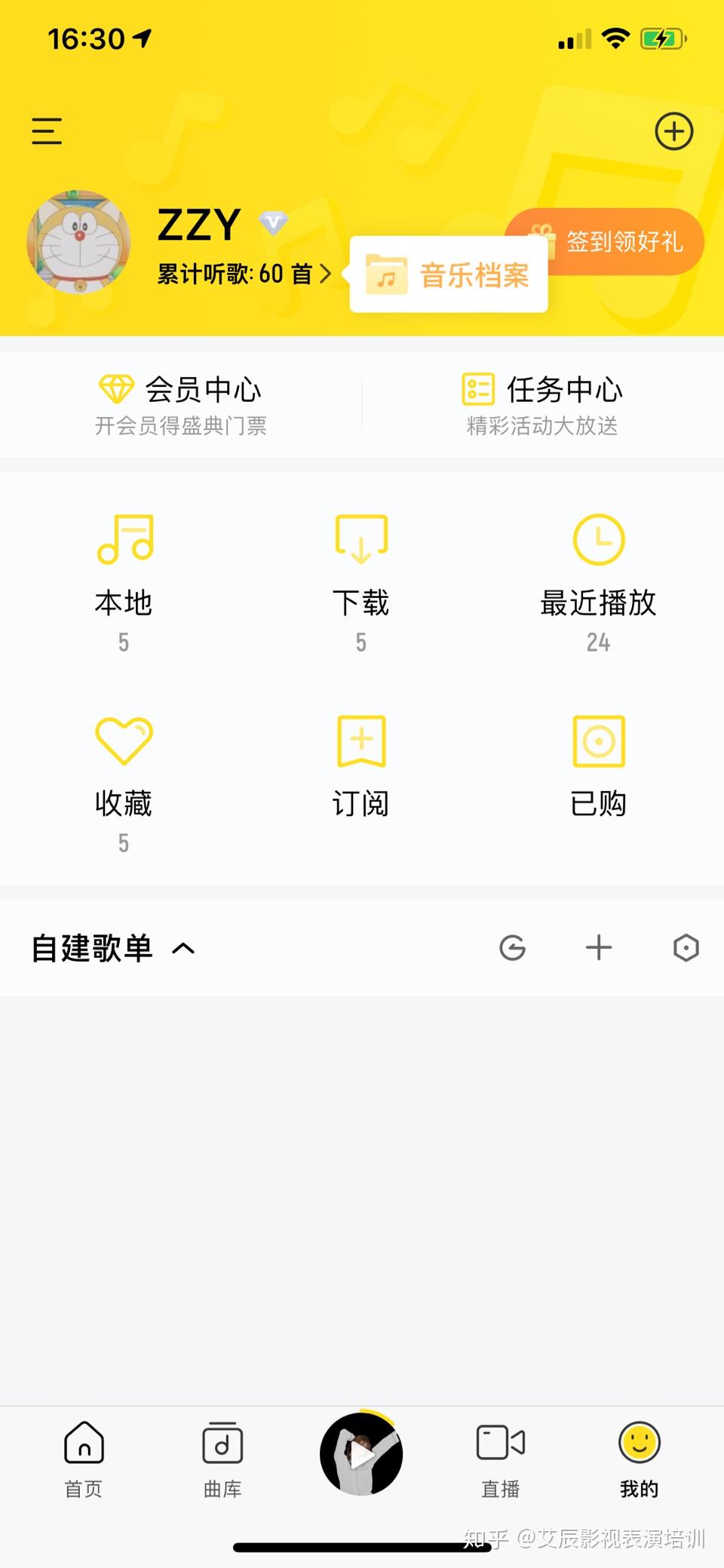Open 音乐档案 music archive

pos(449,275)
